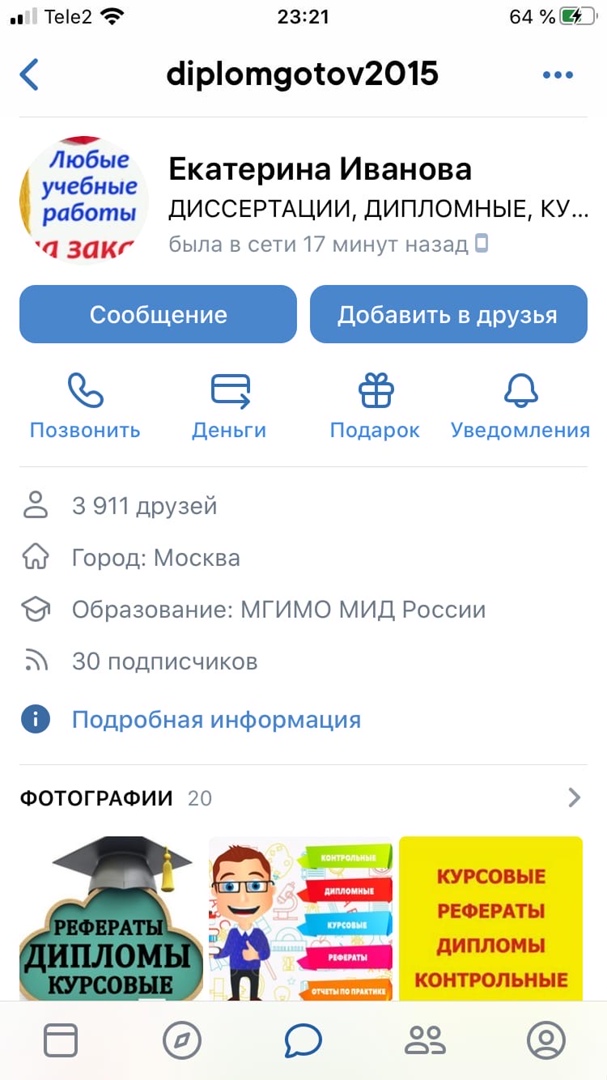Open the friends tab in bottom bar
Screen dimensions: 607x1080
425,1041
